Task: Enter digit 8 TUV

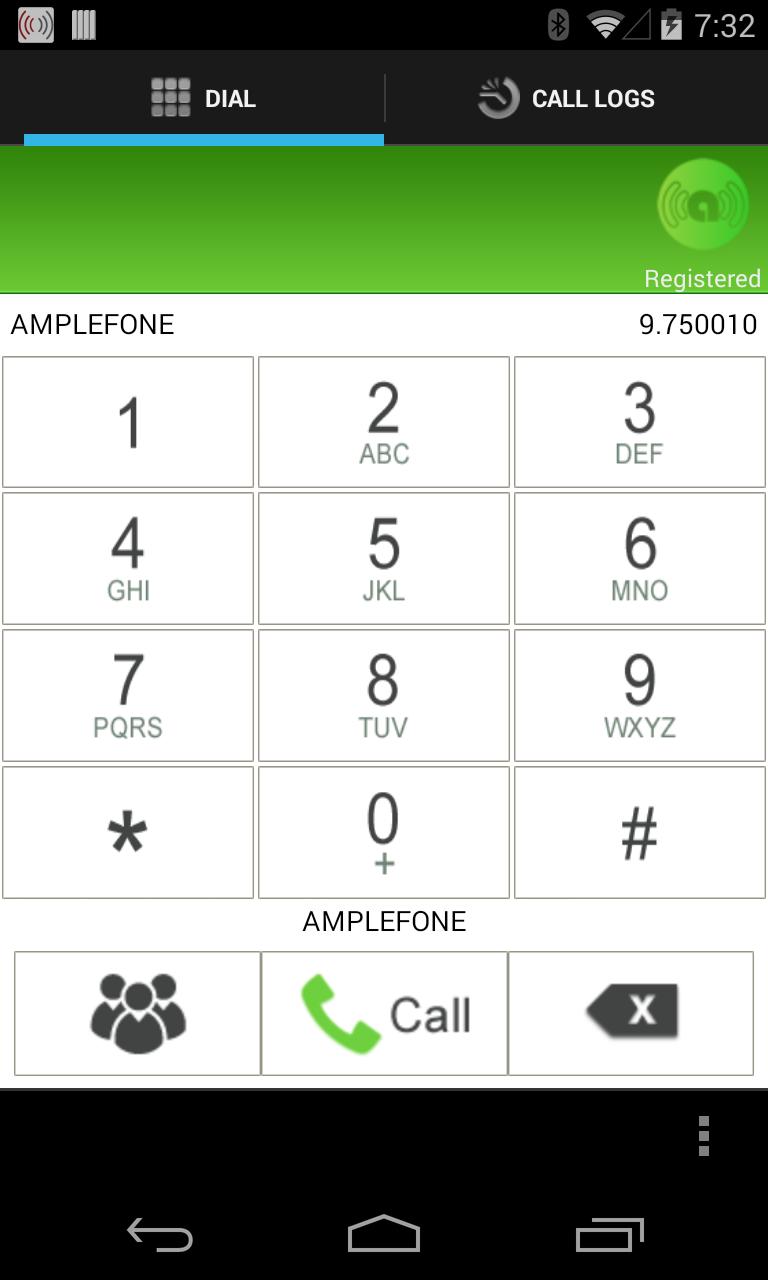Action: click(x=384, y=695)
